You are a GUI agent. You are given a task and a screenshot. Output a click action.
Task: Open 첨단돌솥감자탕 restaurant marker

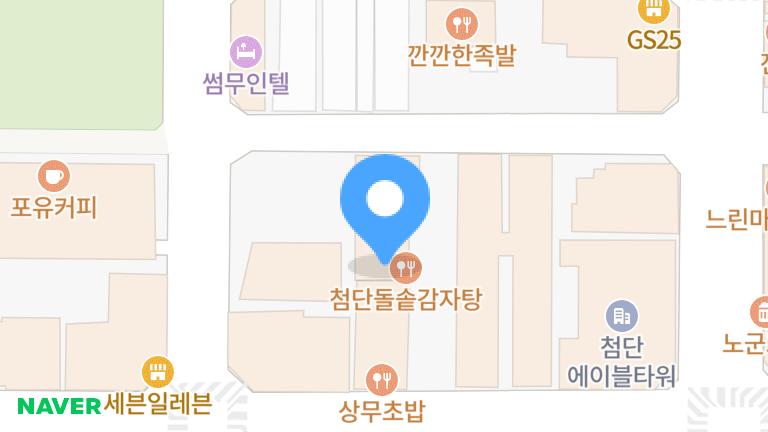(x=405, y=267)
